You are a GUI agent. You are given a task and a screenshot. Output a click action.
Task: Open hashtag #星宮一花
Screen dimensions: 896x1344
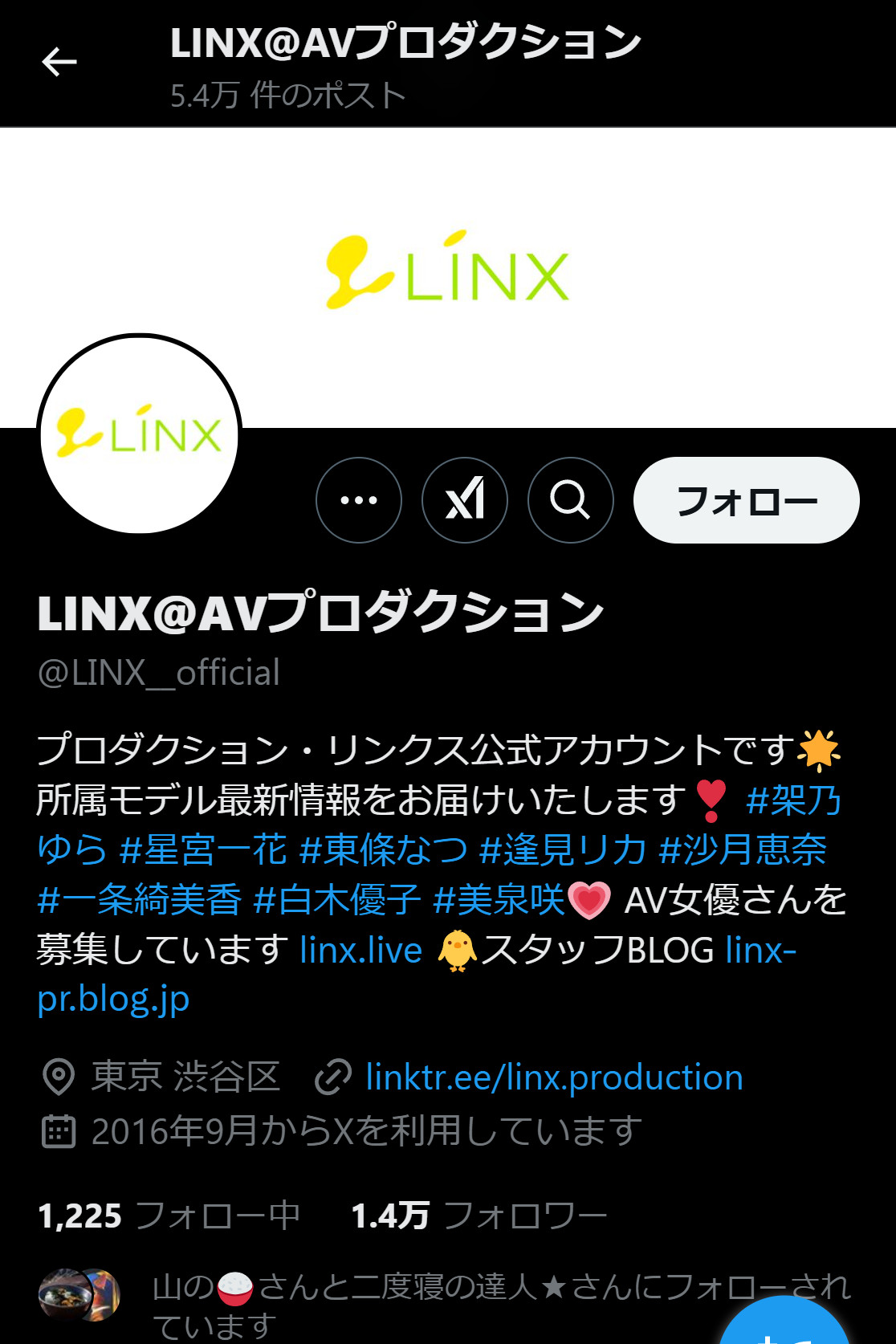click(x=203, y=850)
